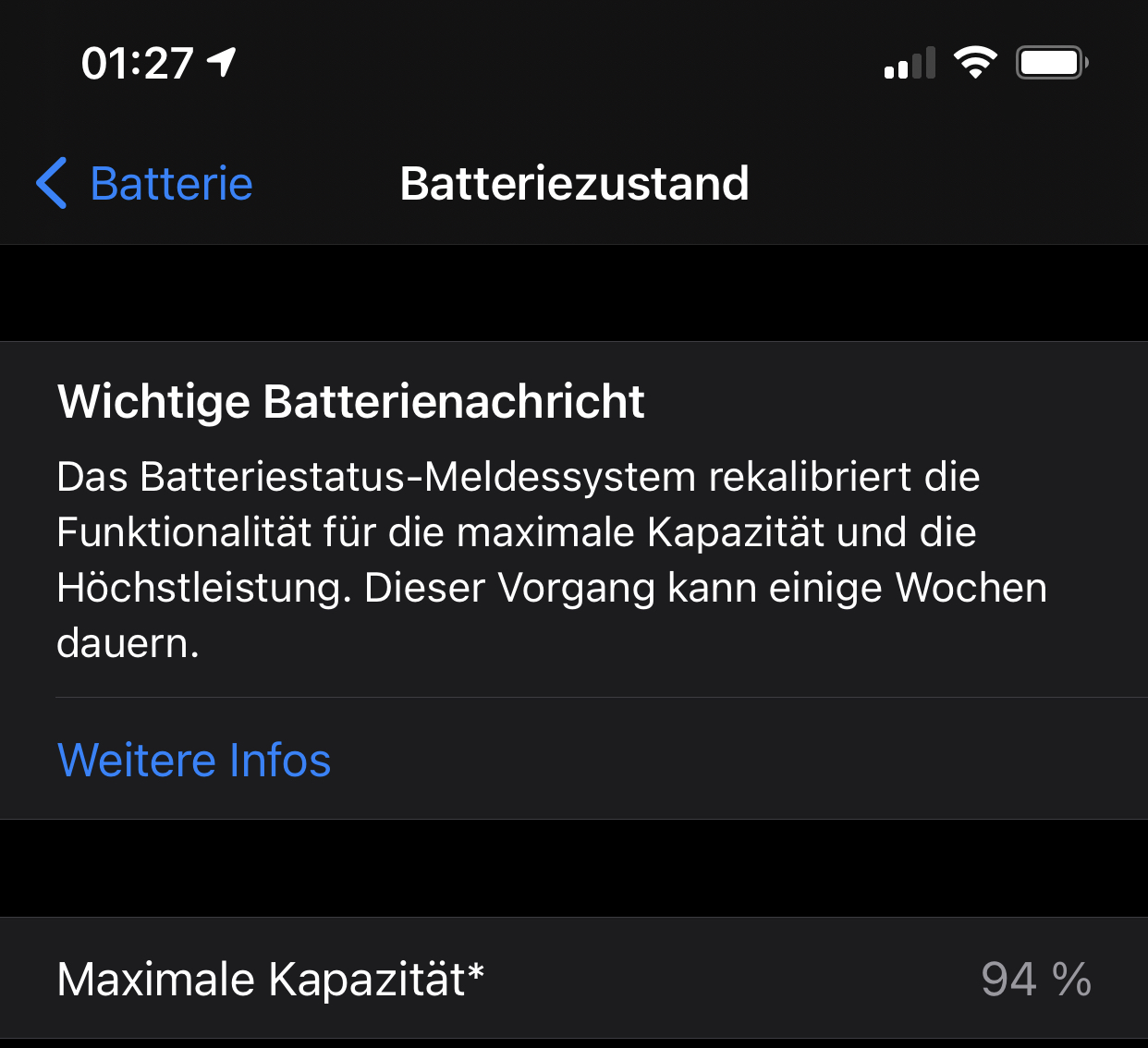The height and width of the screenshot is (1048, 1148).
Task: Open the Weitere Infos link
Action: point(194,760)
